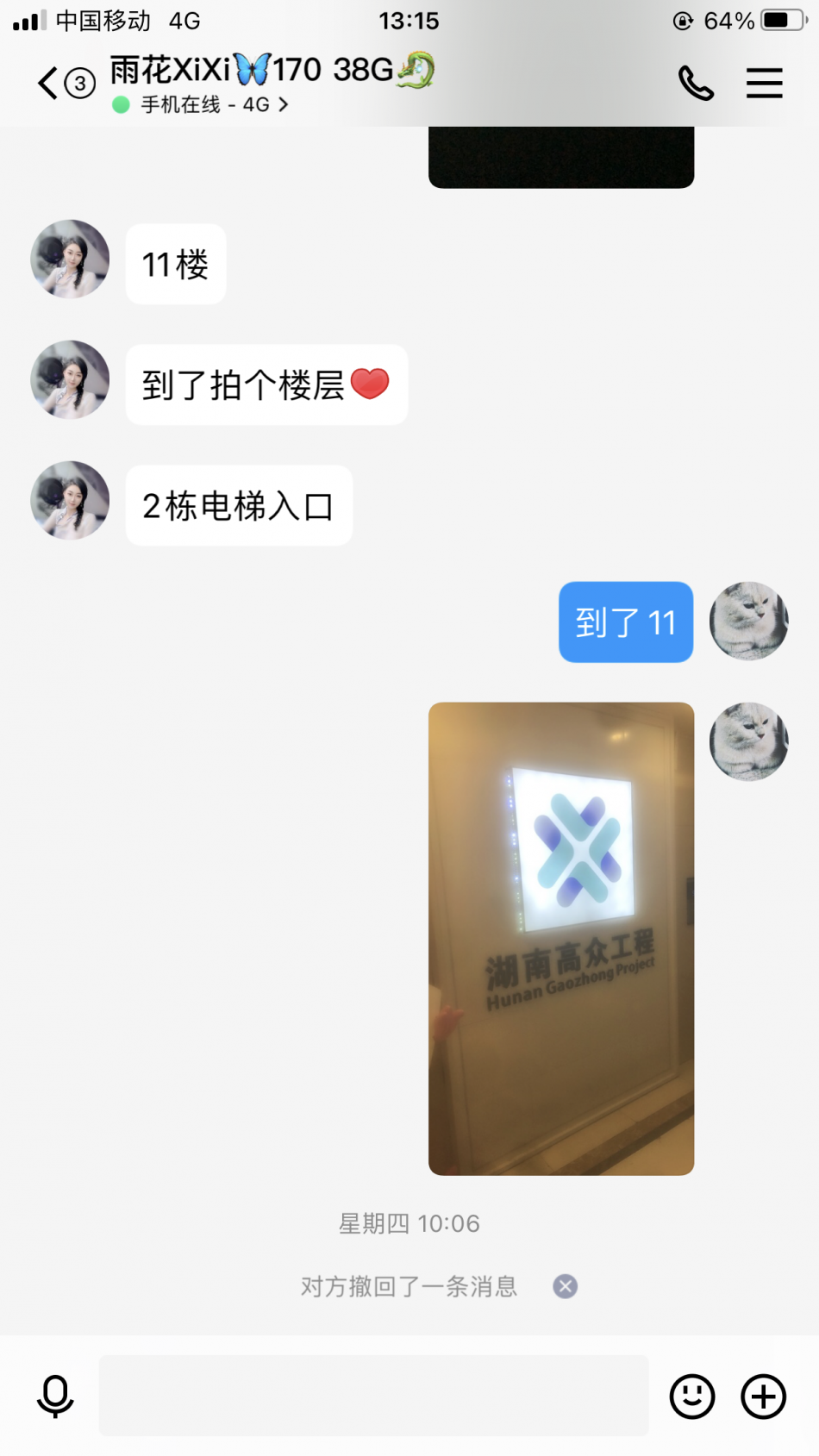The height and width of the screenshot is (1456, 819).
Task: Switch to voice message input
Action: 55,1397
